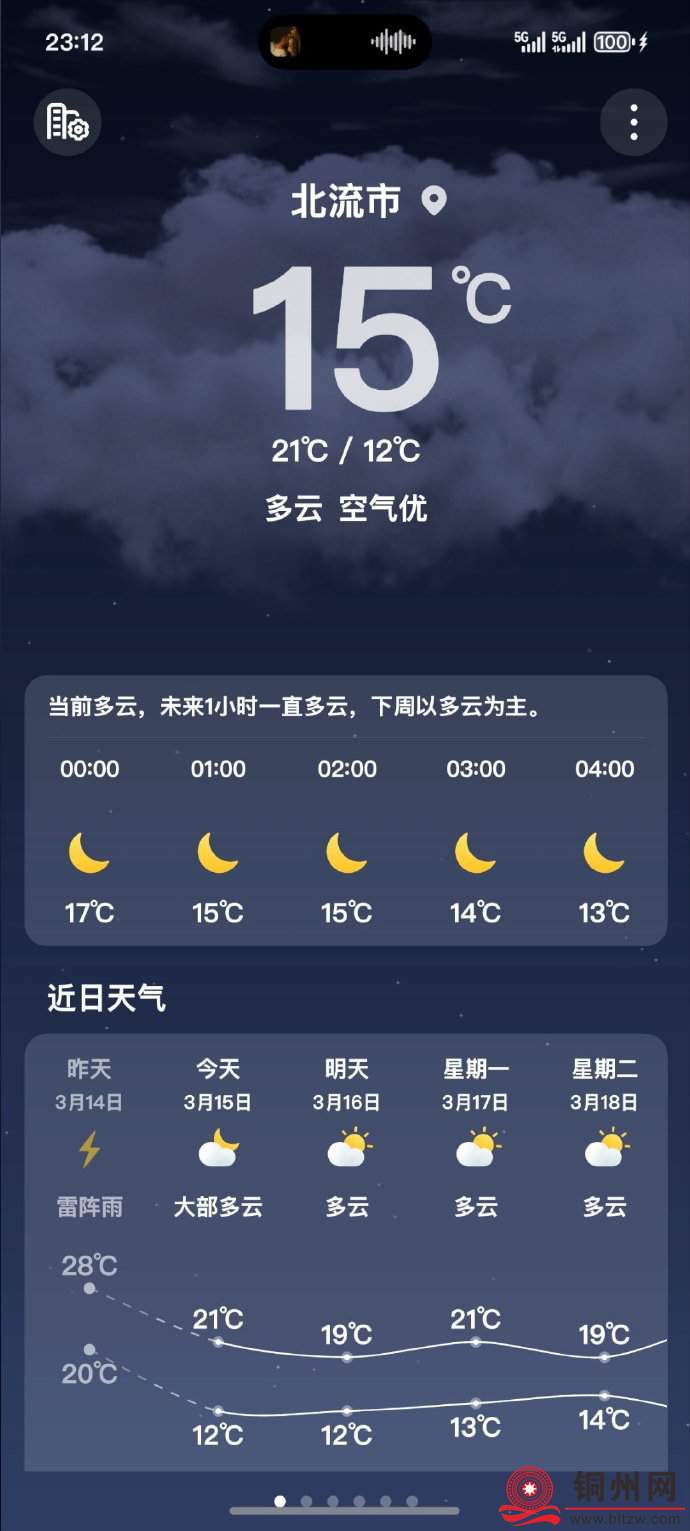Tap the 空气优 air quality label
Image resolution: width=690 pixels, height=1531 pixels.
[x=383, y=509]
